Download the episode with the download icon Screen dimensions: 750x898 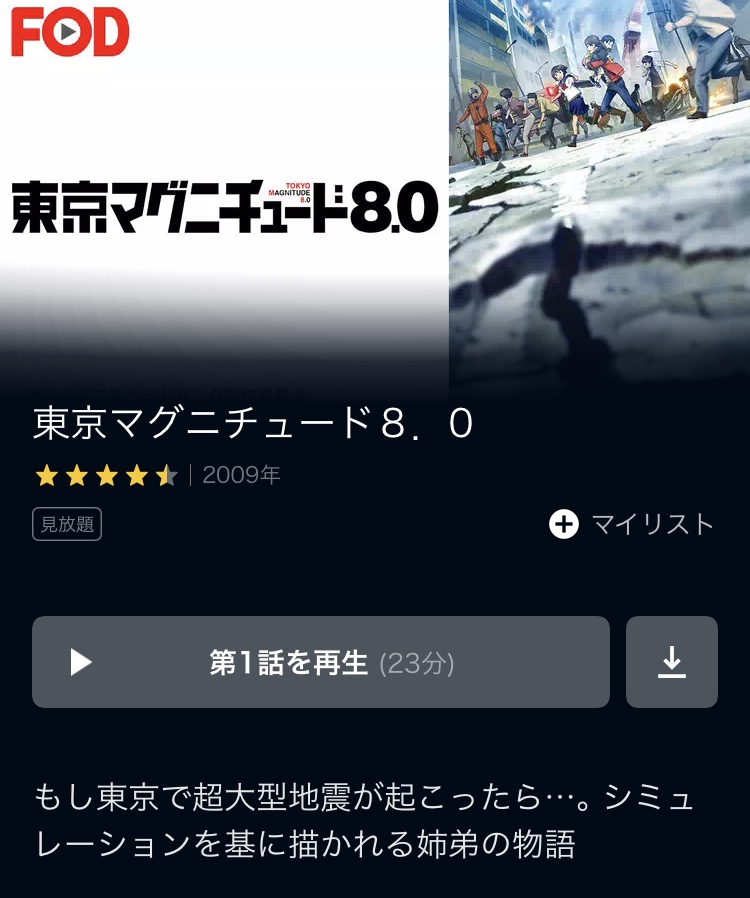click(671, 662)
